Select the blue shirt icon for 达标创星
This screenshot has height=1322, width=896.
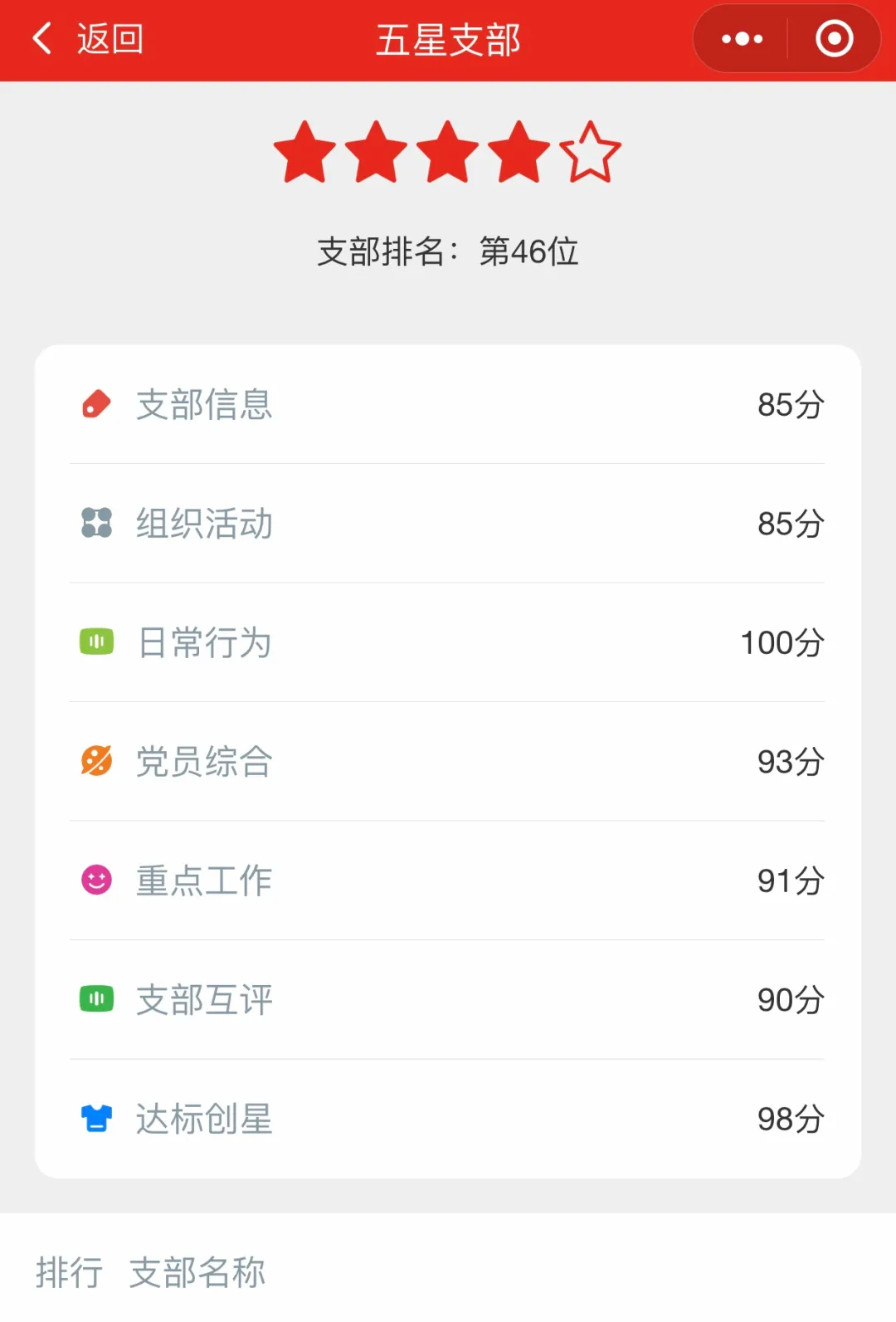pyautogui.click(x=96, y=1119)
